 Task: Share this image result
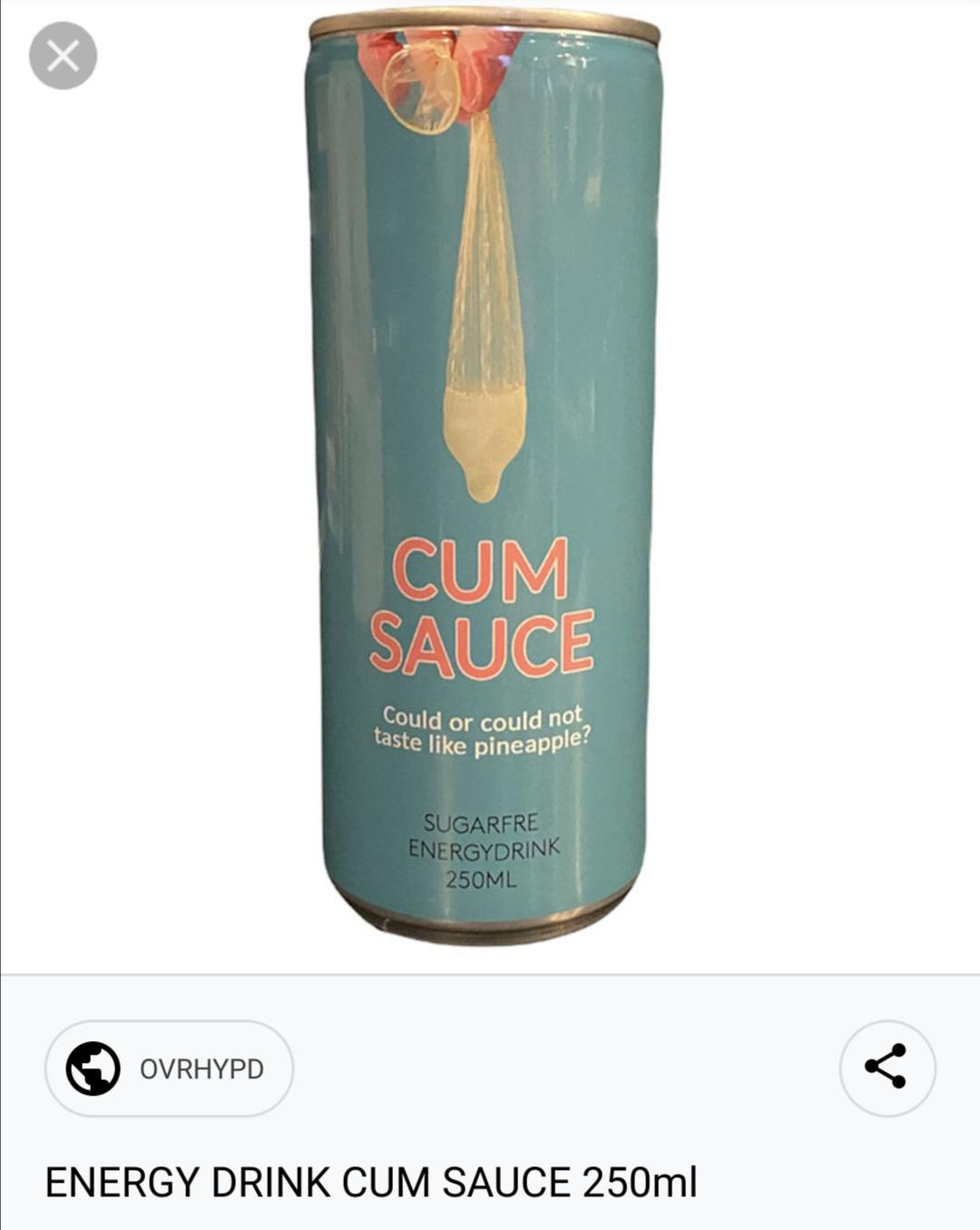pos(887,1067)
